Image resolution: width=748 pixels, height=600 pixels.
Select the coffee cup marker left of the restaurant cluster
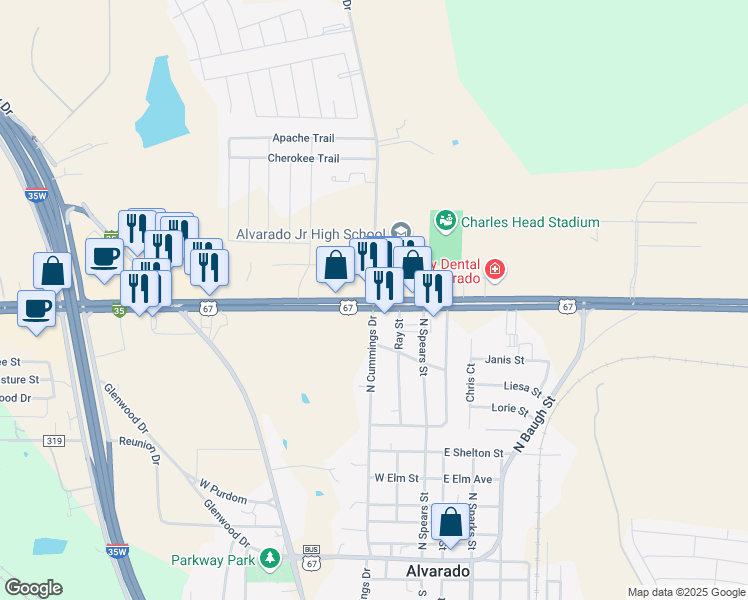click(104, 260)
